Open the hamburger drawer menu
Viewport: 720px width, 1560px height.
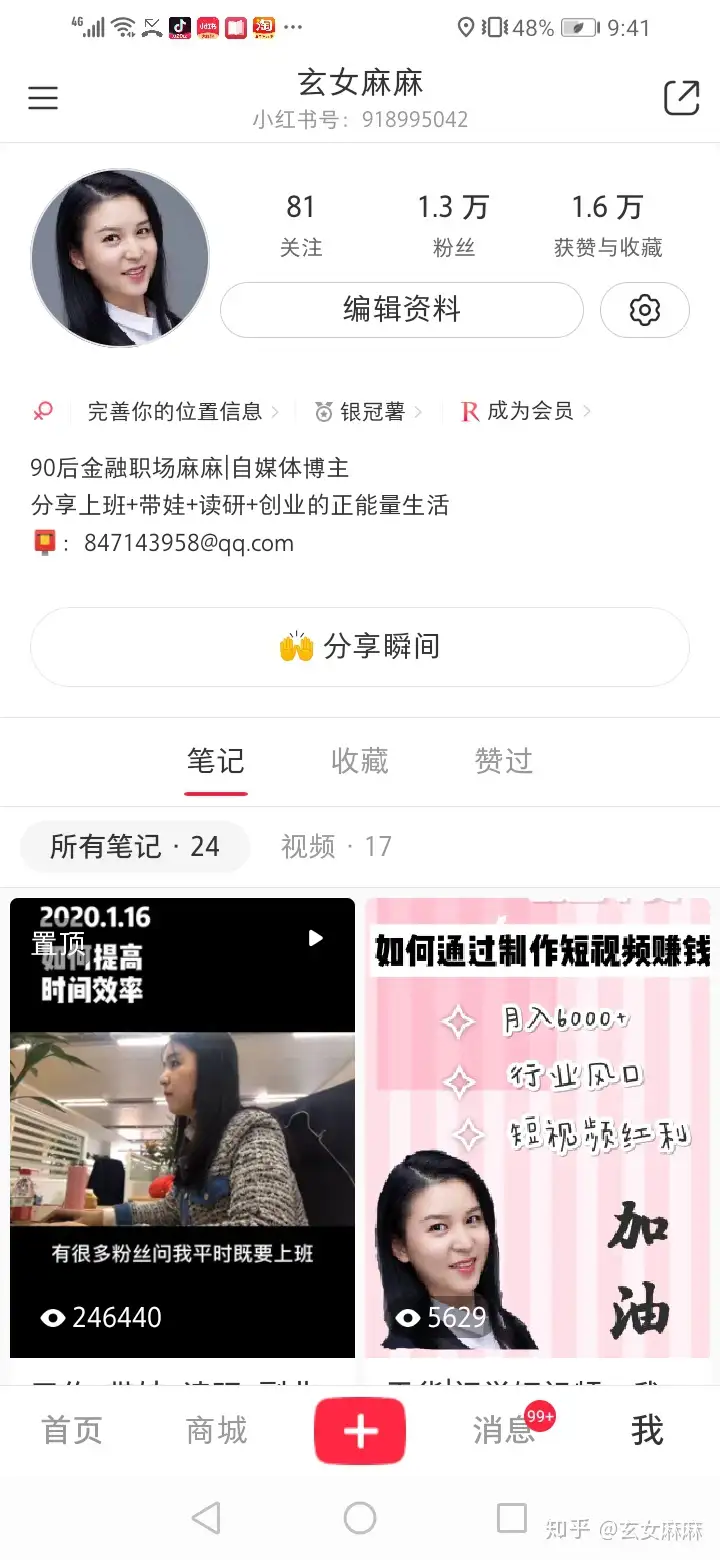point(43,98)
